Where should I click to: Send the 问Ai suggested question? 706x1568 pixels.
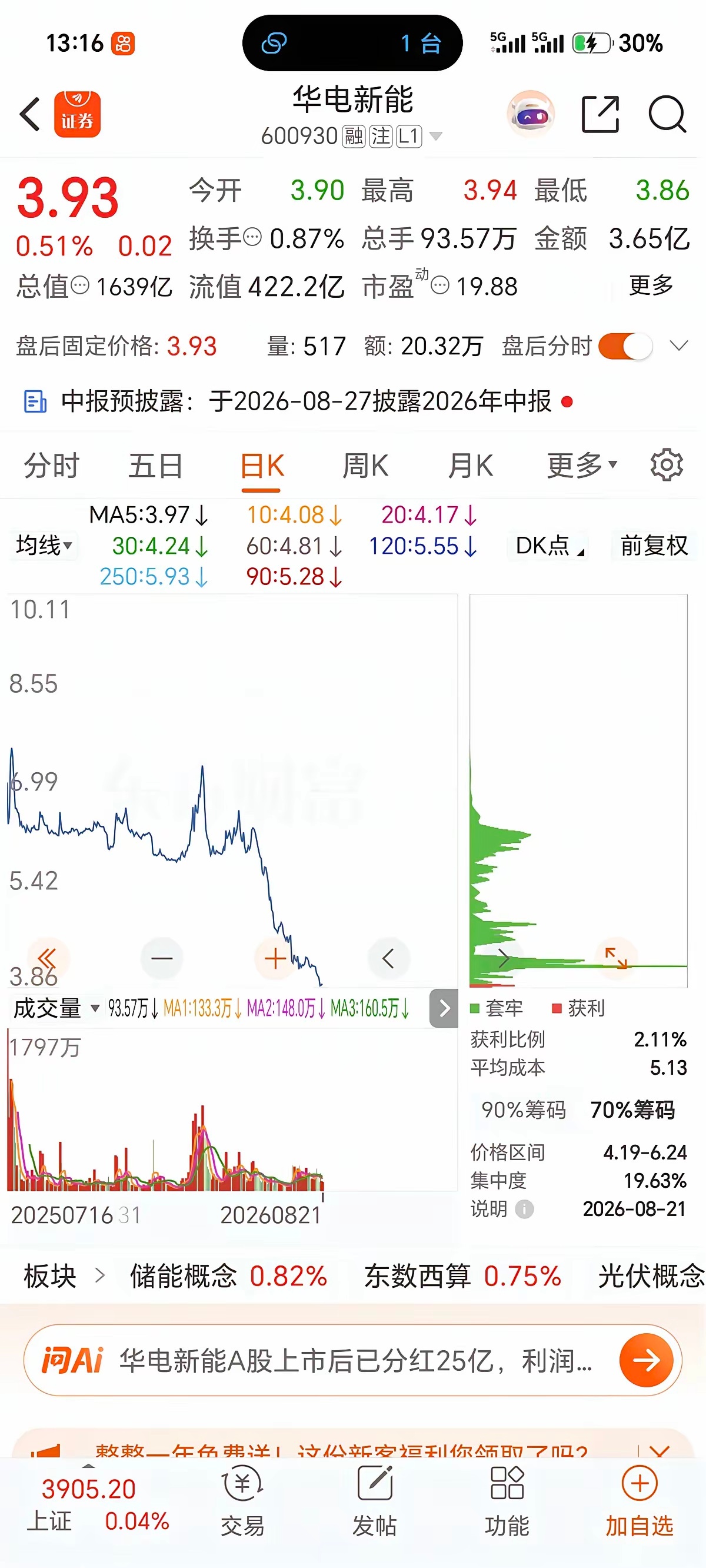pyautogui.click(x=646, y=1359)
